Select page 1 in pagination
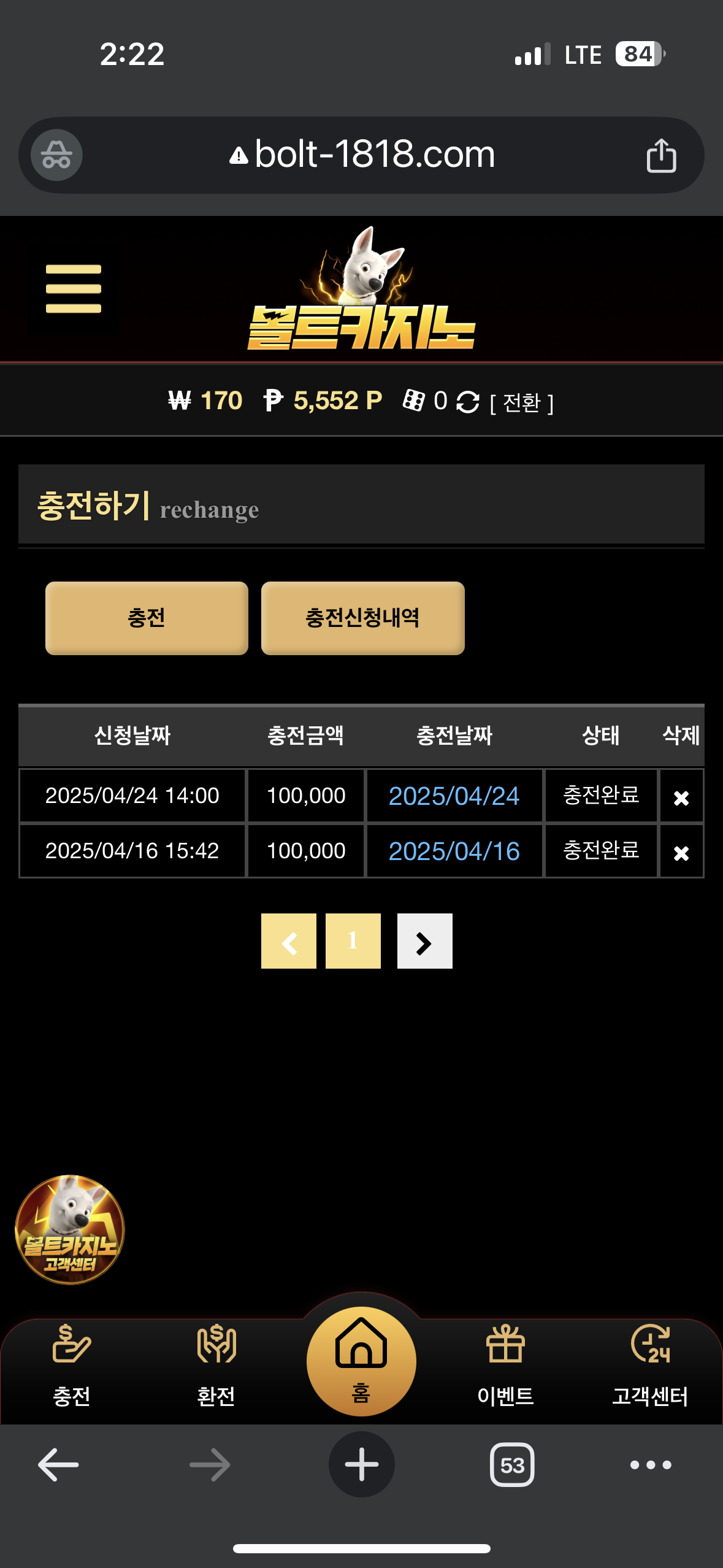This screenshot has height=1568, width=723. click(x=353, y=942)
